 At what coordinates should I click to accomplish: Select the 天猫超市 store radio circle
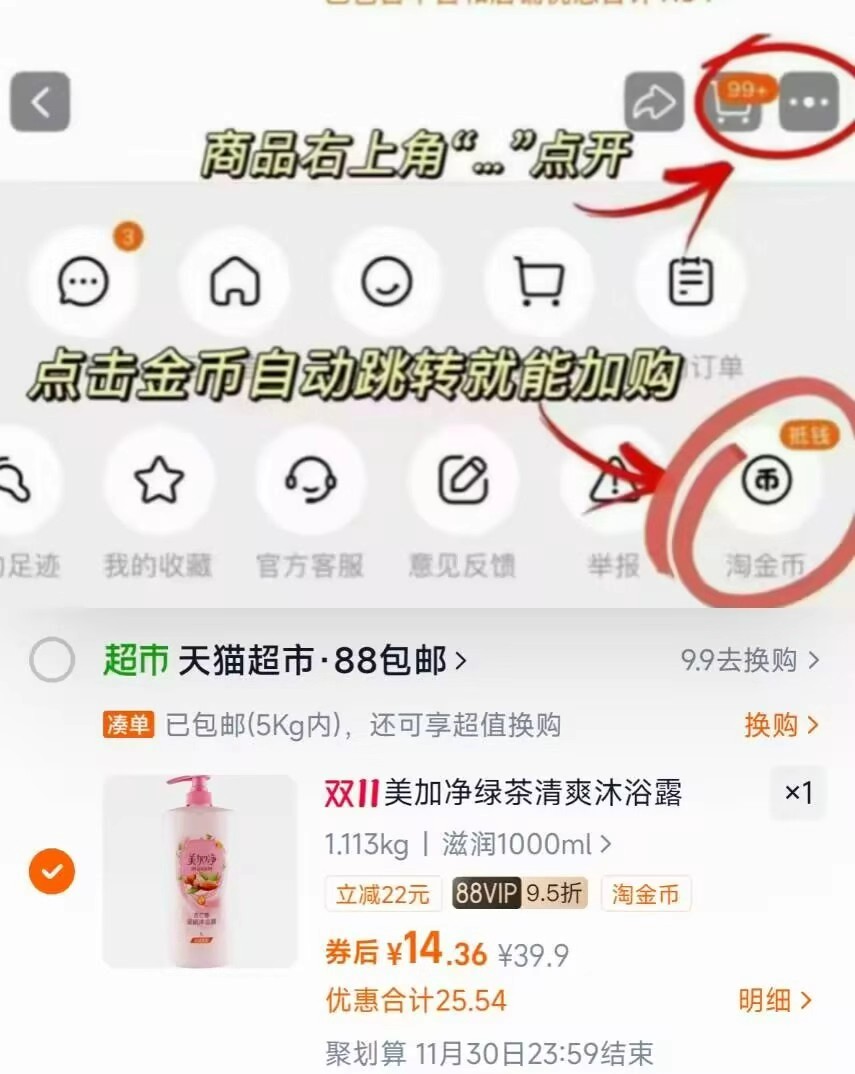point(53,659)
